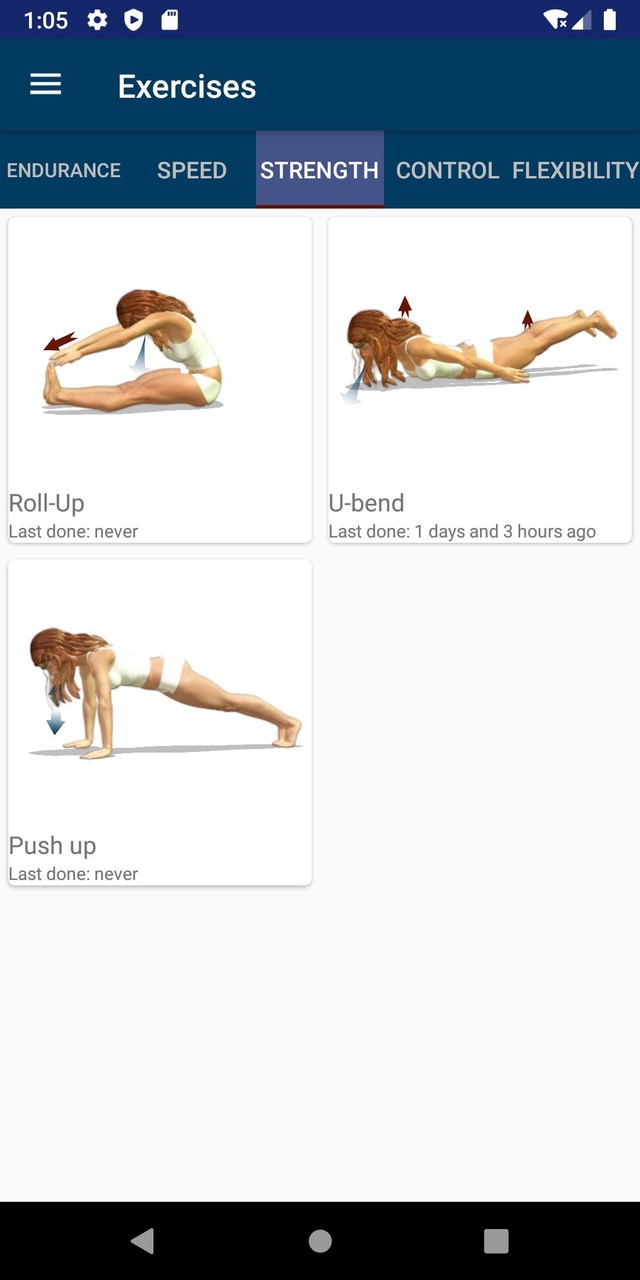This screenshot has width=640, height=1280.
Task: Open the Roll-Up exercise card
Action: 160,380
